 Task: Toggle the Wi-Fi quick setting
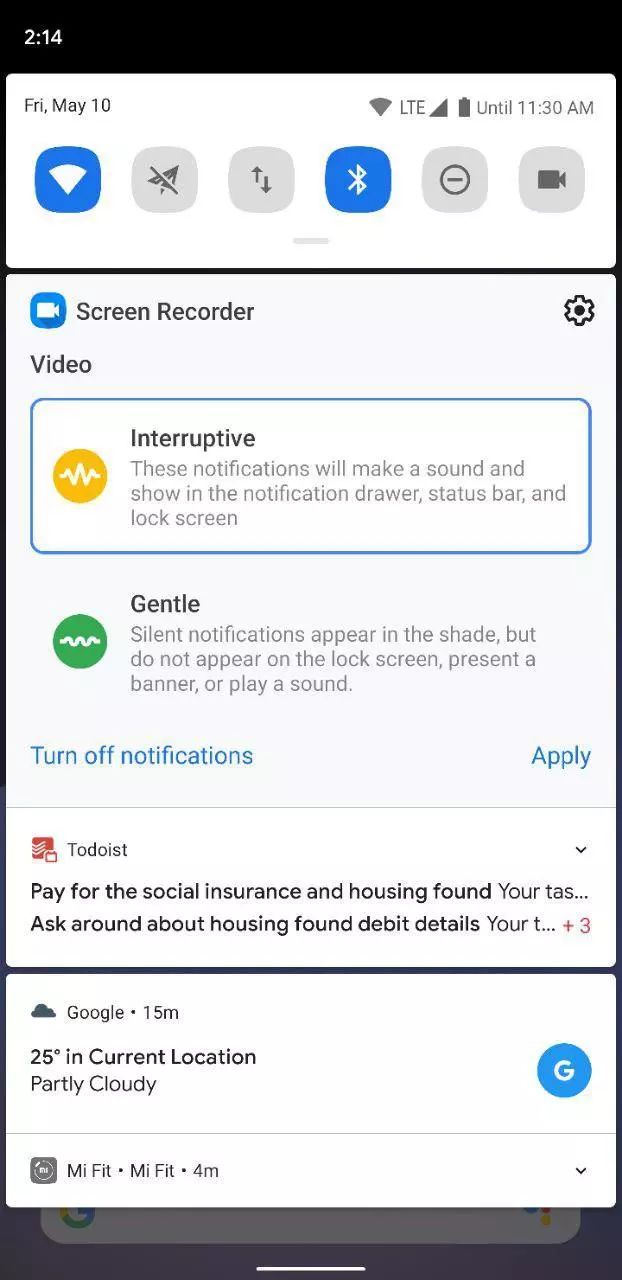[x=68, y=180]
